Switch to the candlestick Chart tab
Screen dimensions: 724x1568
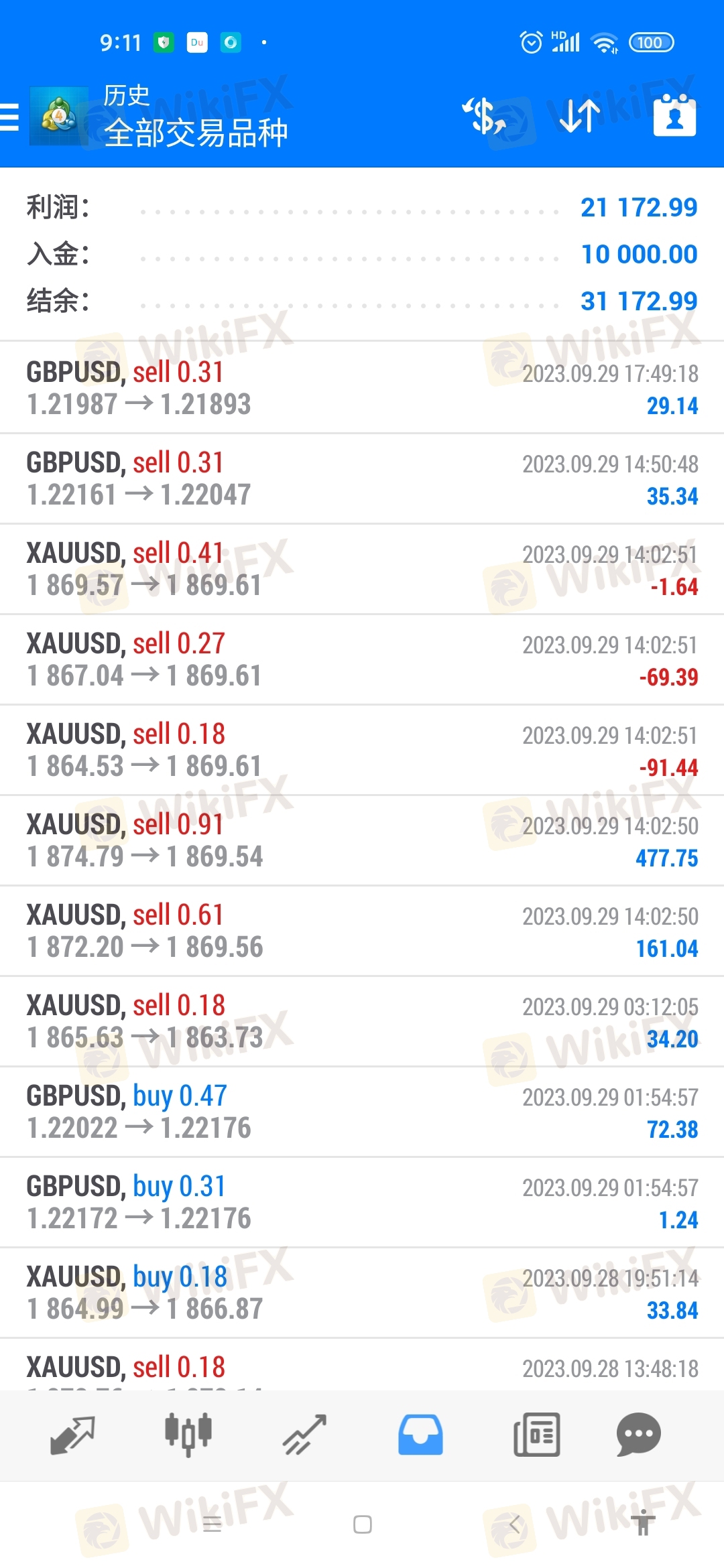click(188, 1435)
